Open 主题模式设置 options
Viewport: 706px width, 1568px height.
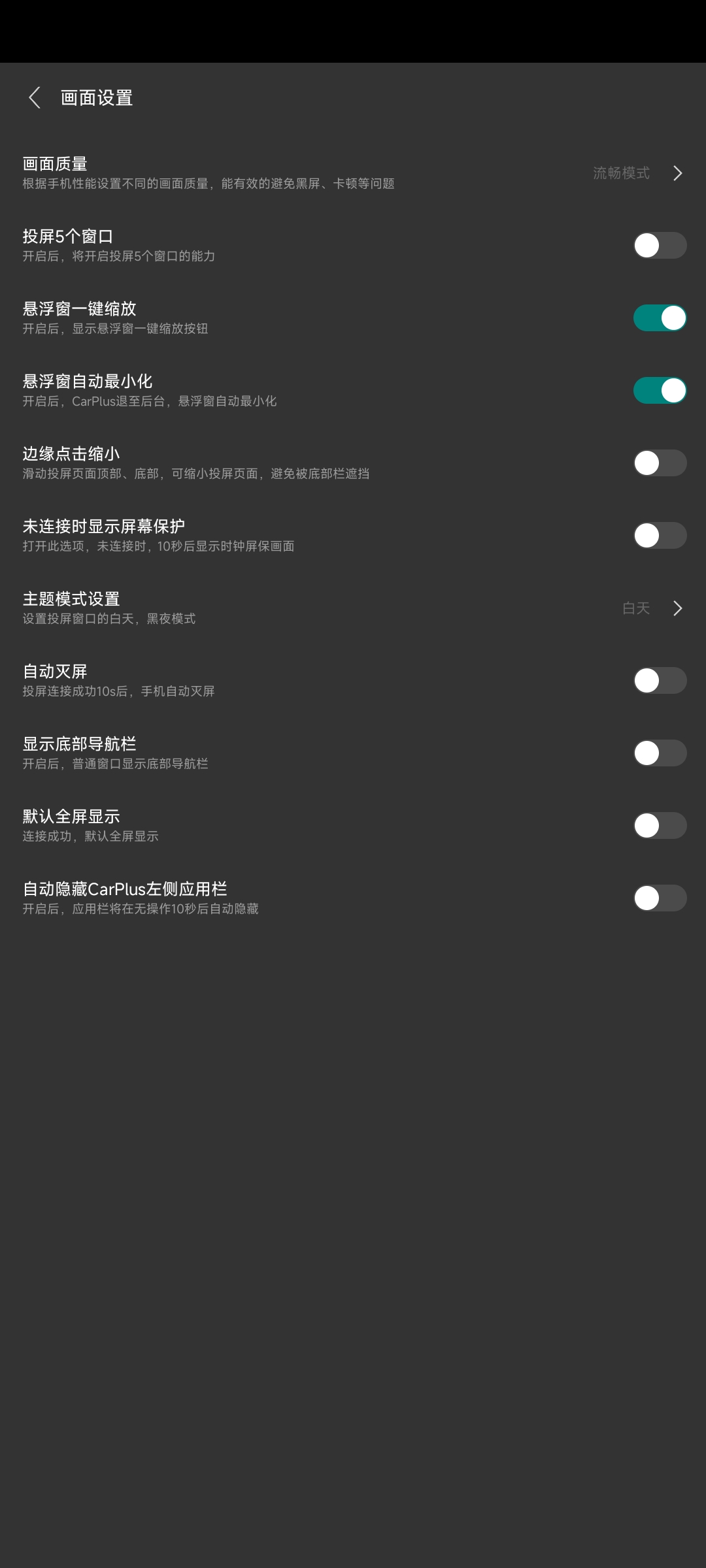353,608
